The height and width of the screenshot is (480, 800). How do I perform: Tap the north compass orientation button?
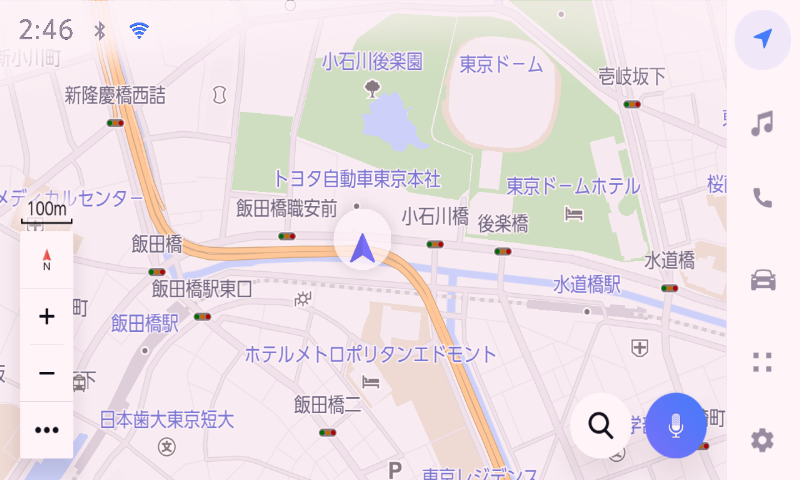(x=47, y=261)
